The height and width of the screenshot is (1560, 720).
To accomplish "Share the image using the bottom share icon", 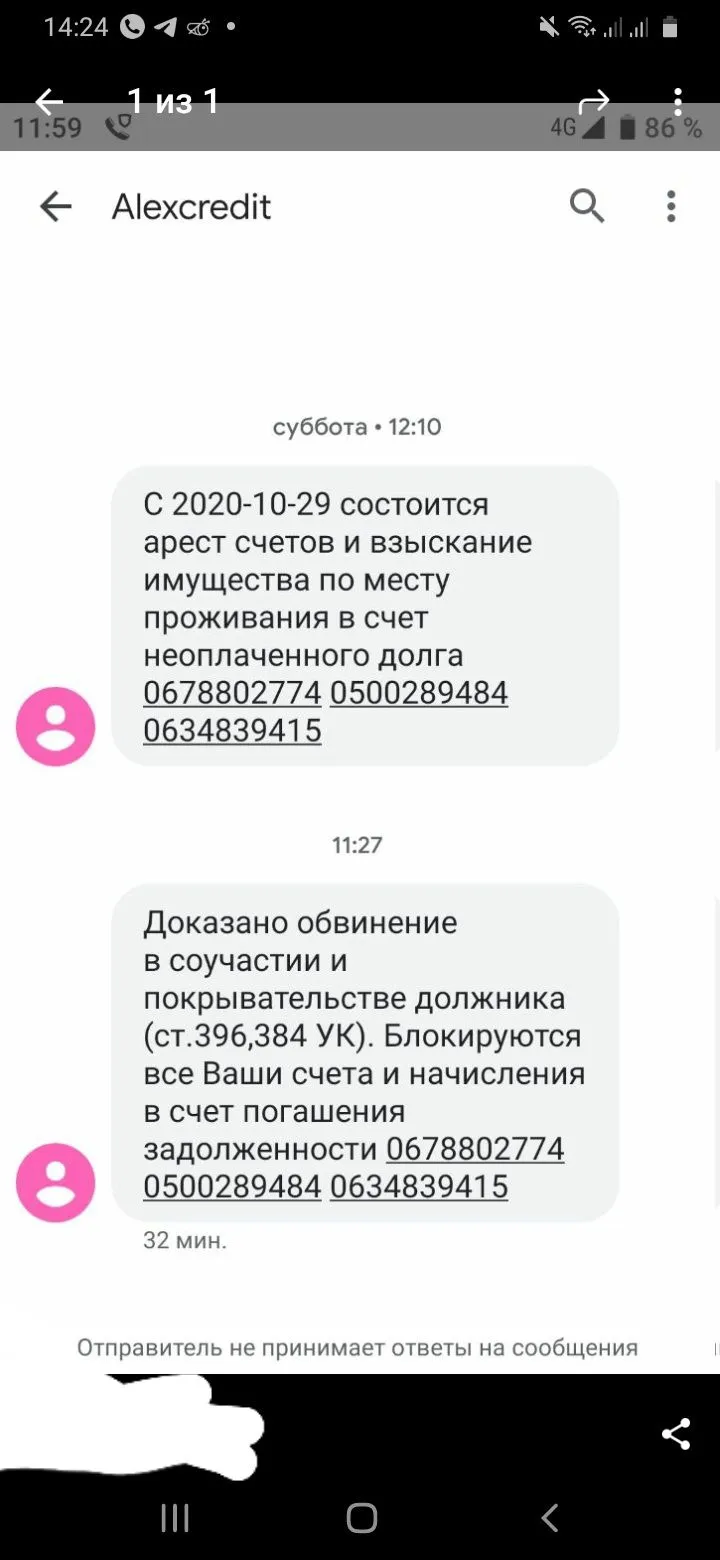I will [676, 1434].
